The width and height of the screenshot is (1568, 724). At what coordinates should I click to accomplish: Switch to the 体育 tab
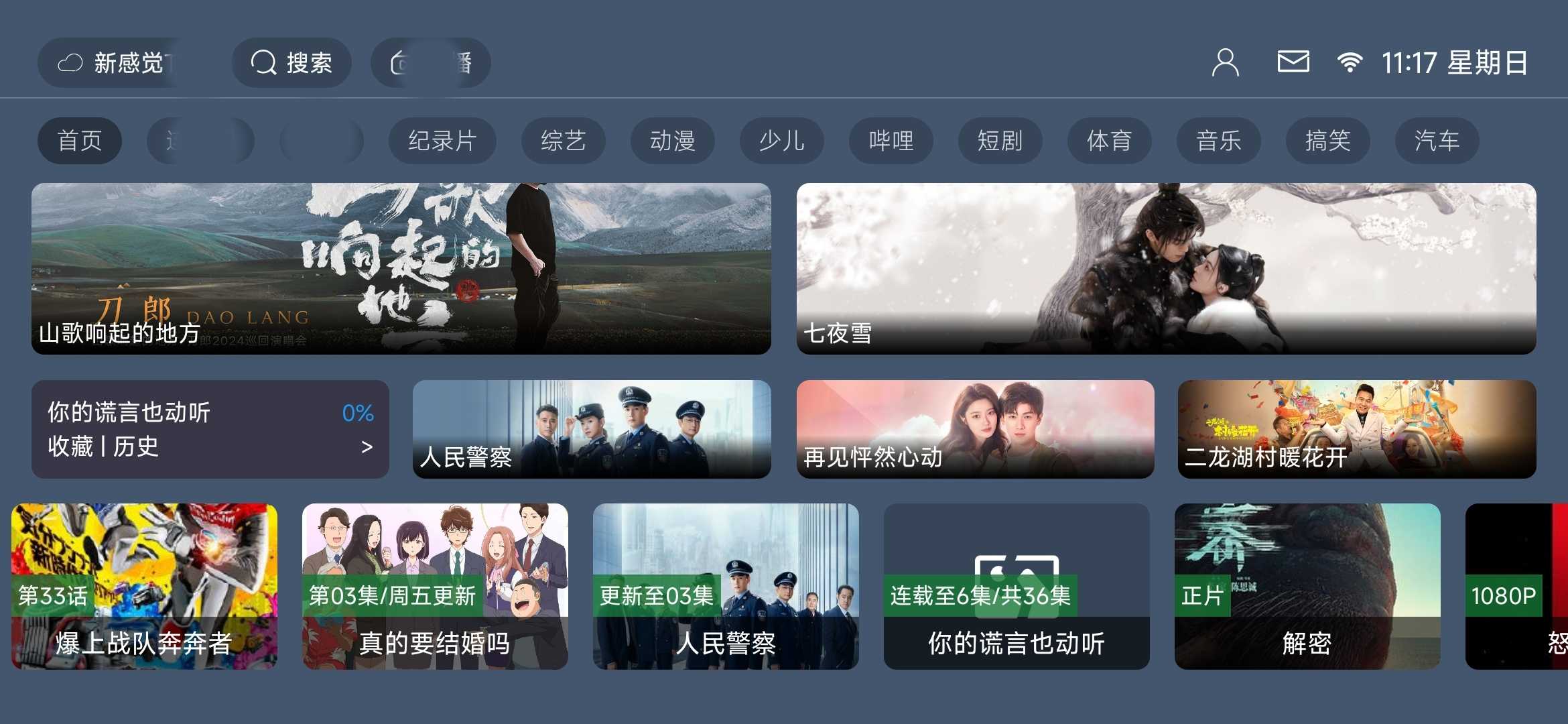tap(1109, 141)
